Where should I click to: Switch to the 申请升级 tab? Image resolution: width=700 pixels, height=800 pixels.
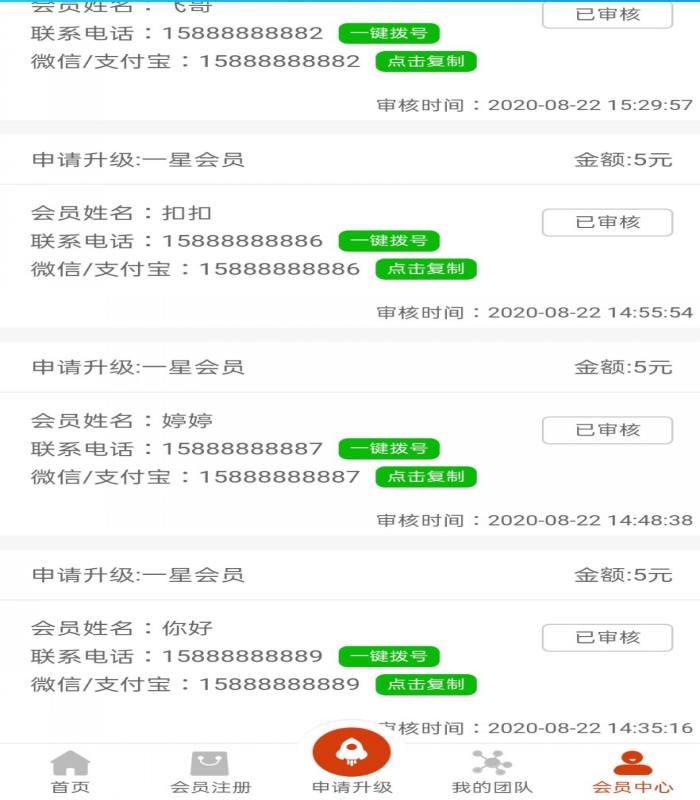pos(351,765)
